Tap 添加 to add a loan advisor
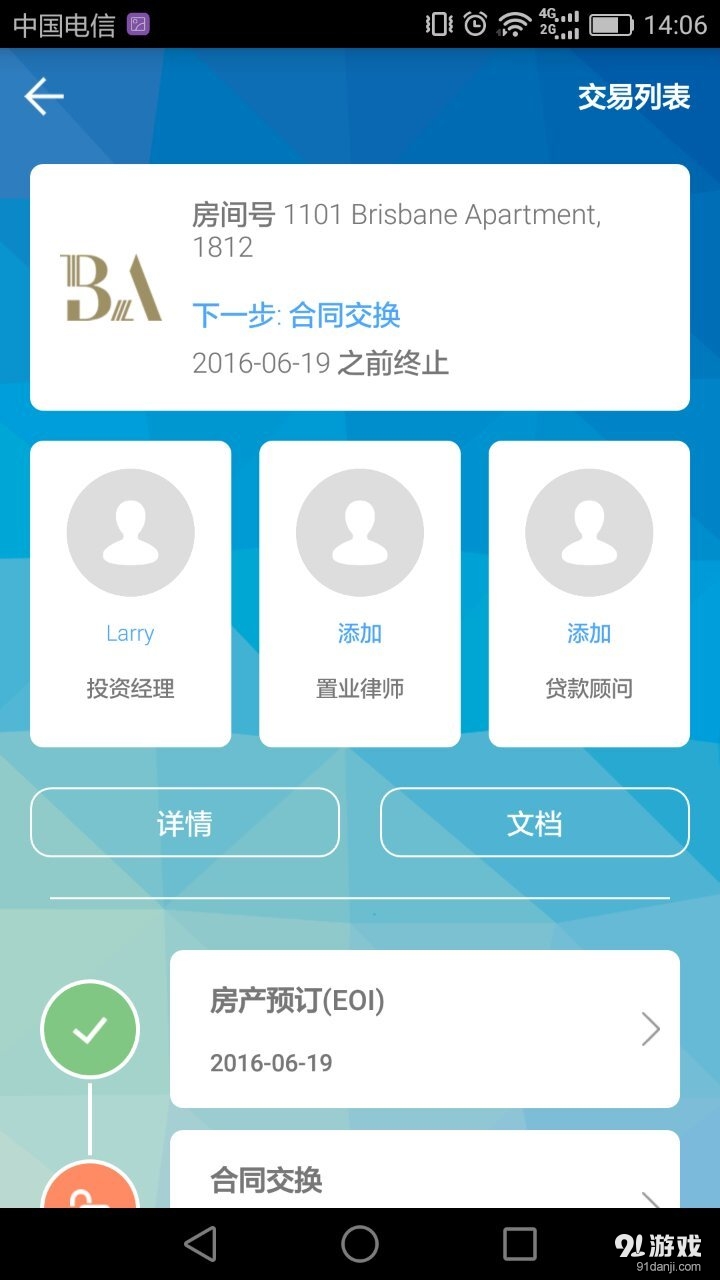 589,633
